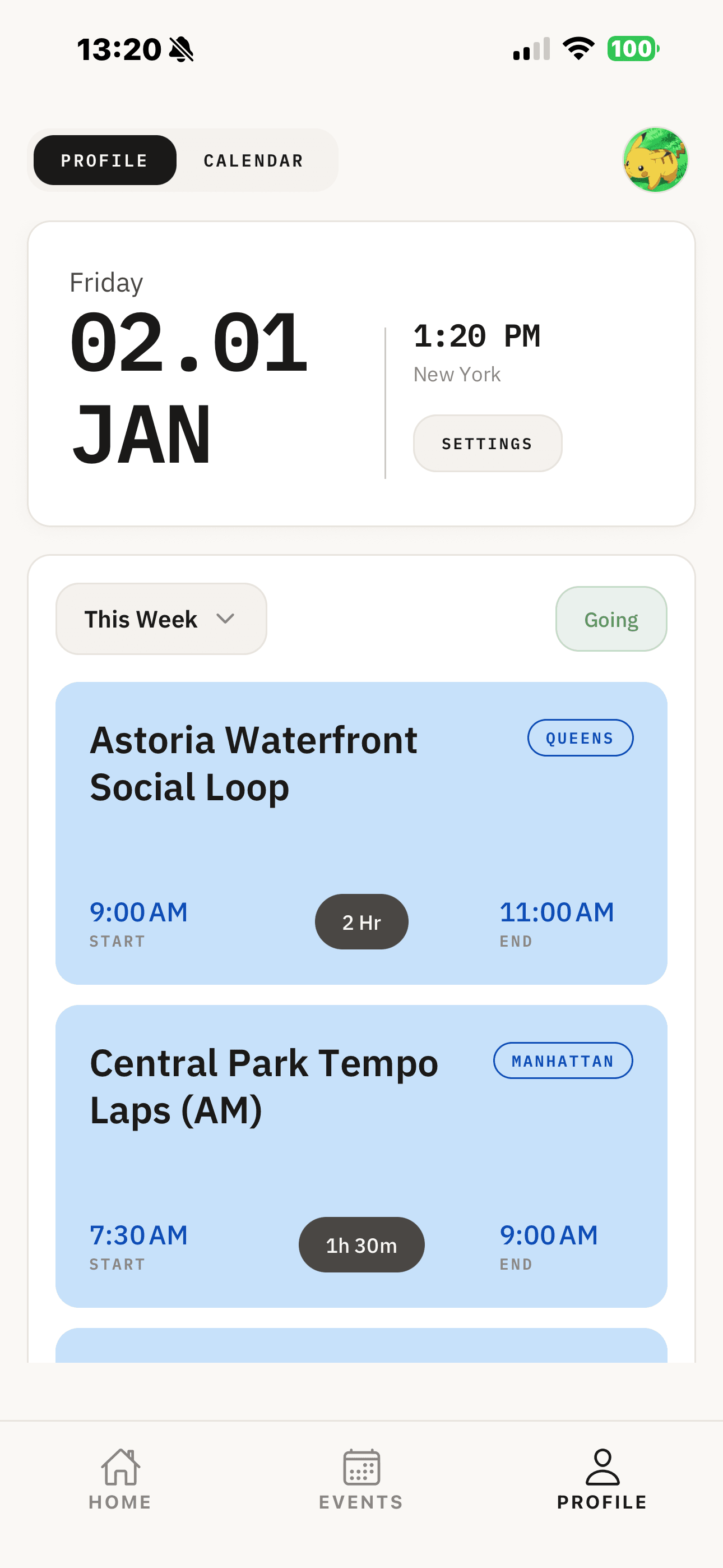Tap the battery indicator showing 100
Image resolution: width=723 pixels, height=1568 pixels.
632,49
